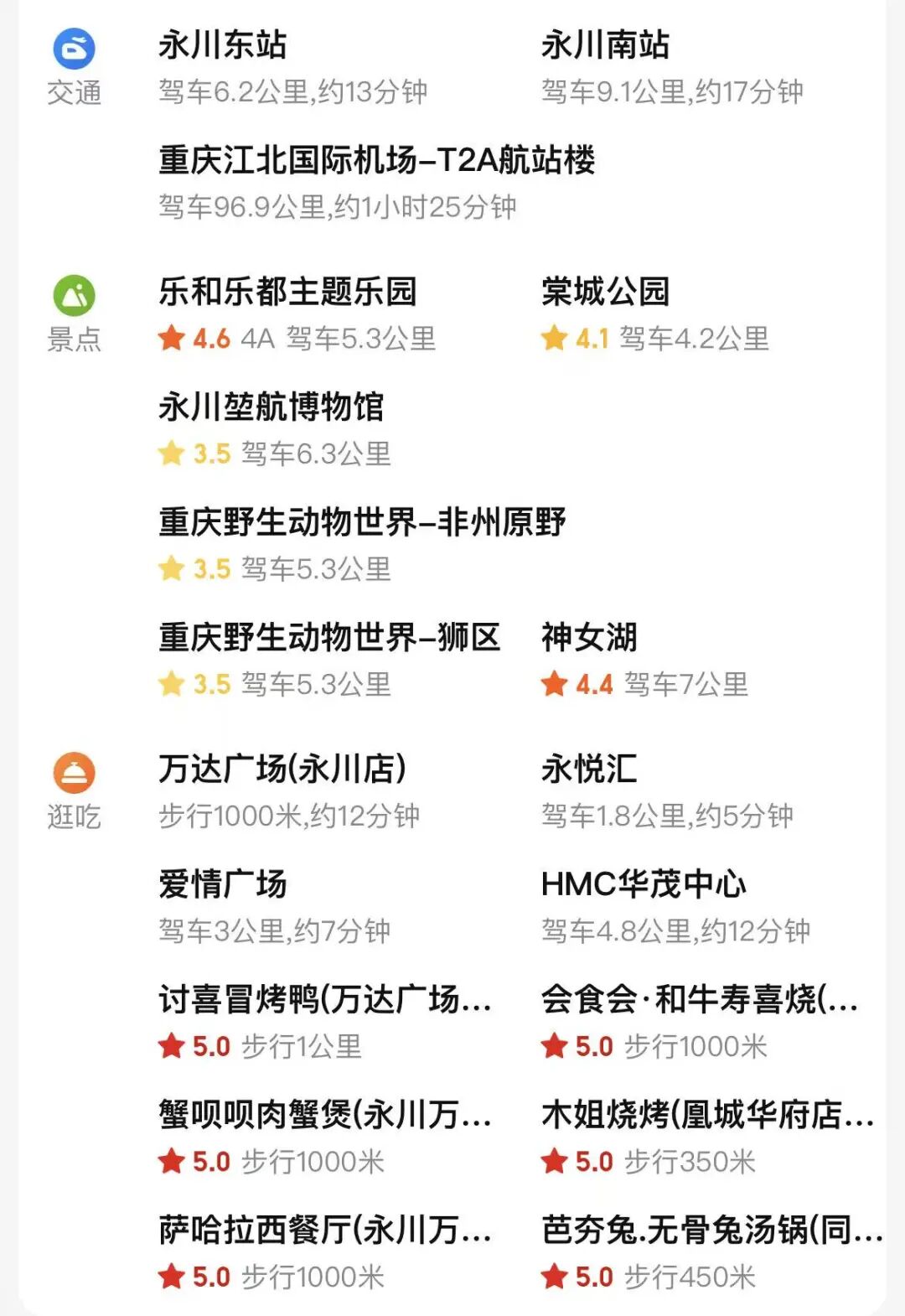
Task: Open 永川东站 transport entry
Action: click(223, 45)
